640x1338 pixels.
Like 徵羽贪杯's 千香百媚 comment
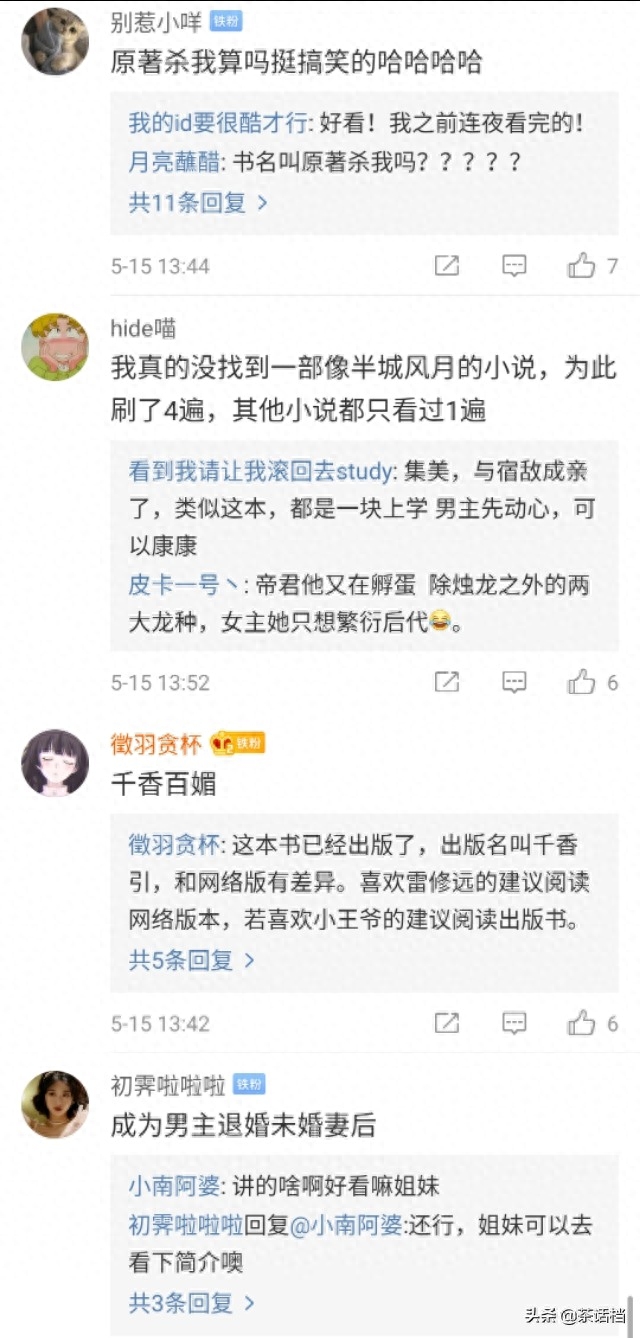click(x=581, y=1024)
